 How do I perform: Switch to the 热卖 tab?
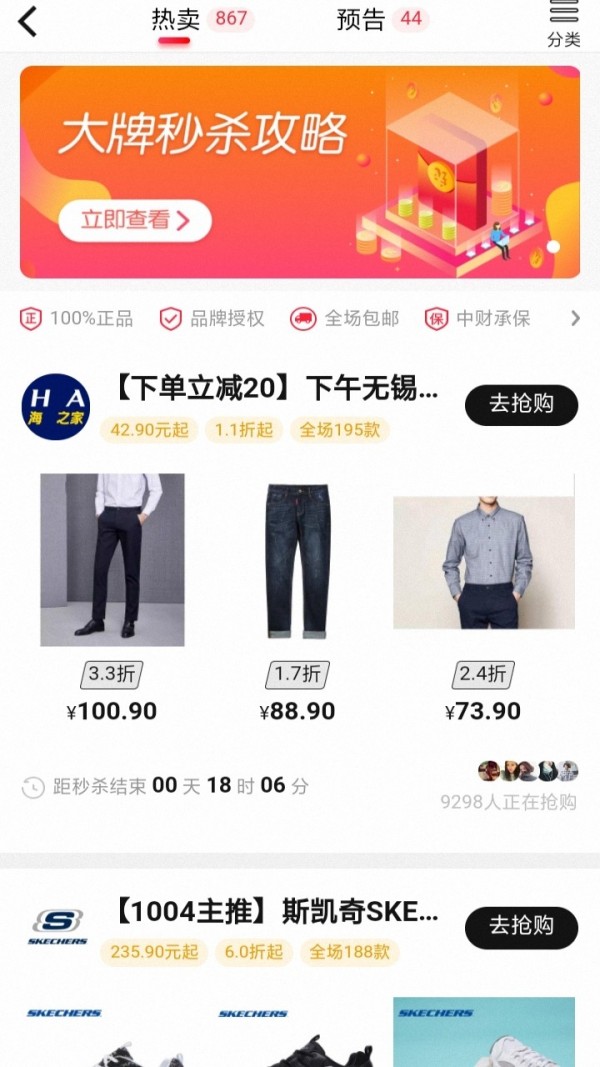pyautogui.click(x=174, y=19)
